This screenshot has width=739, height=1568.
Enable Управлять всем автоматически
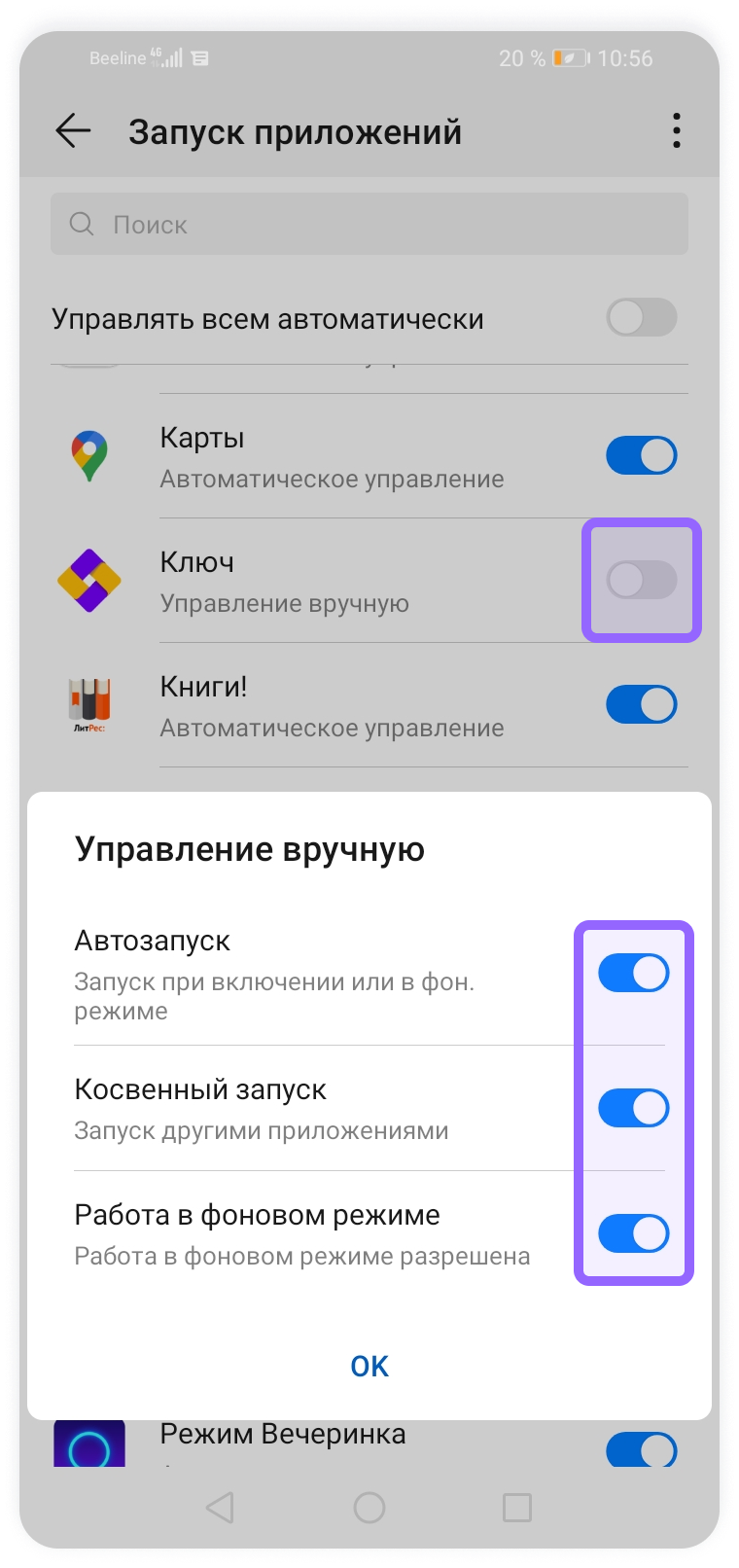pos(641,318)
